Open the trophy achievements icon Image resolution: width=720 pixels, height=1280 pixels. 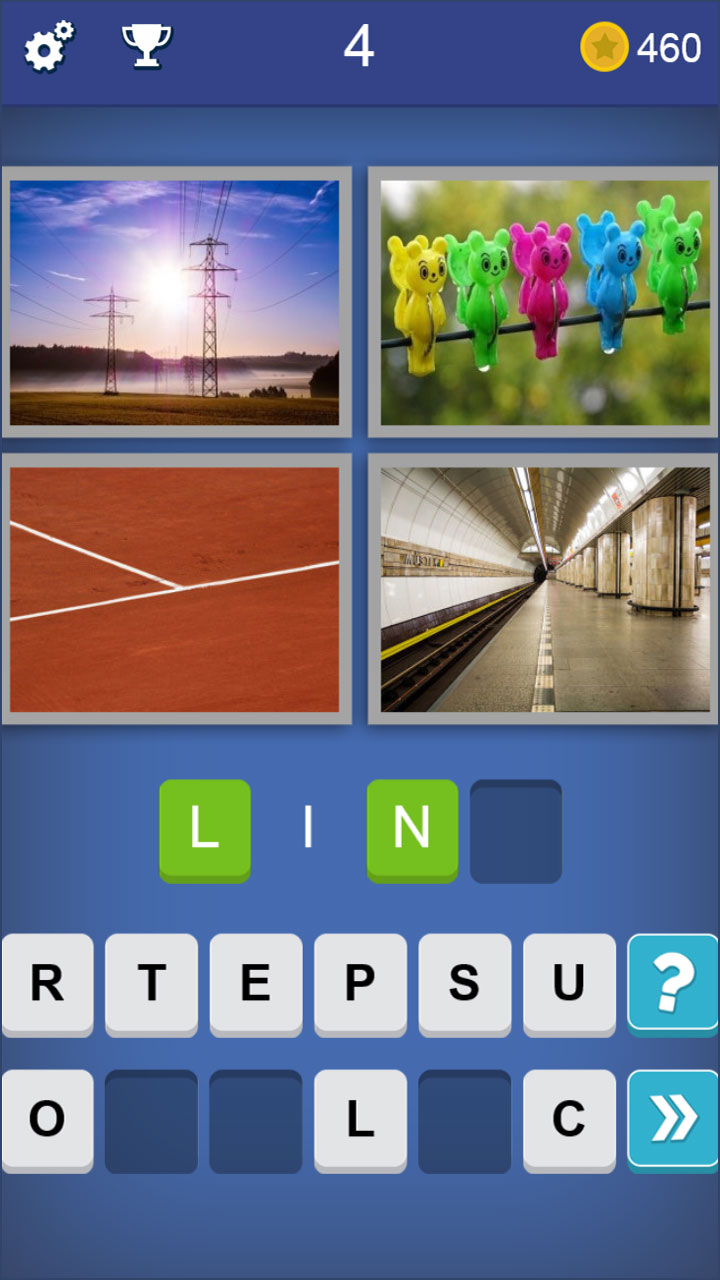(x=145, y=44)
